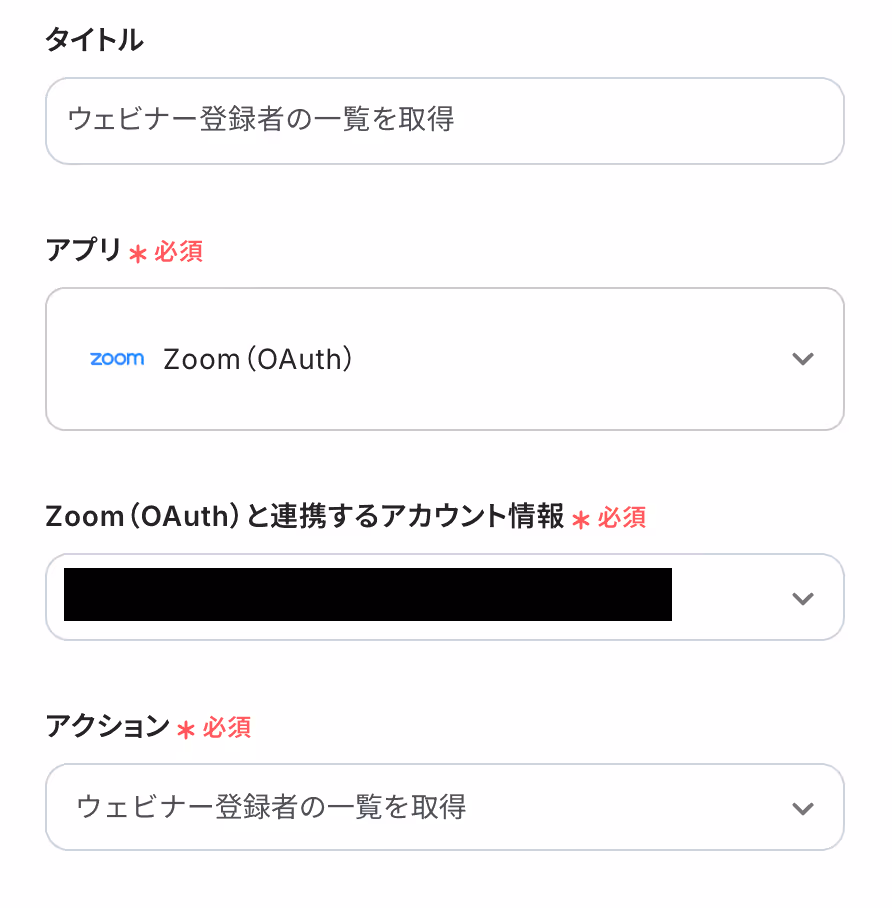Expand the Zoom account information dropdown
Screen dimensions: 892x908
pos(444,597)
